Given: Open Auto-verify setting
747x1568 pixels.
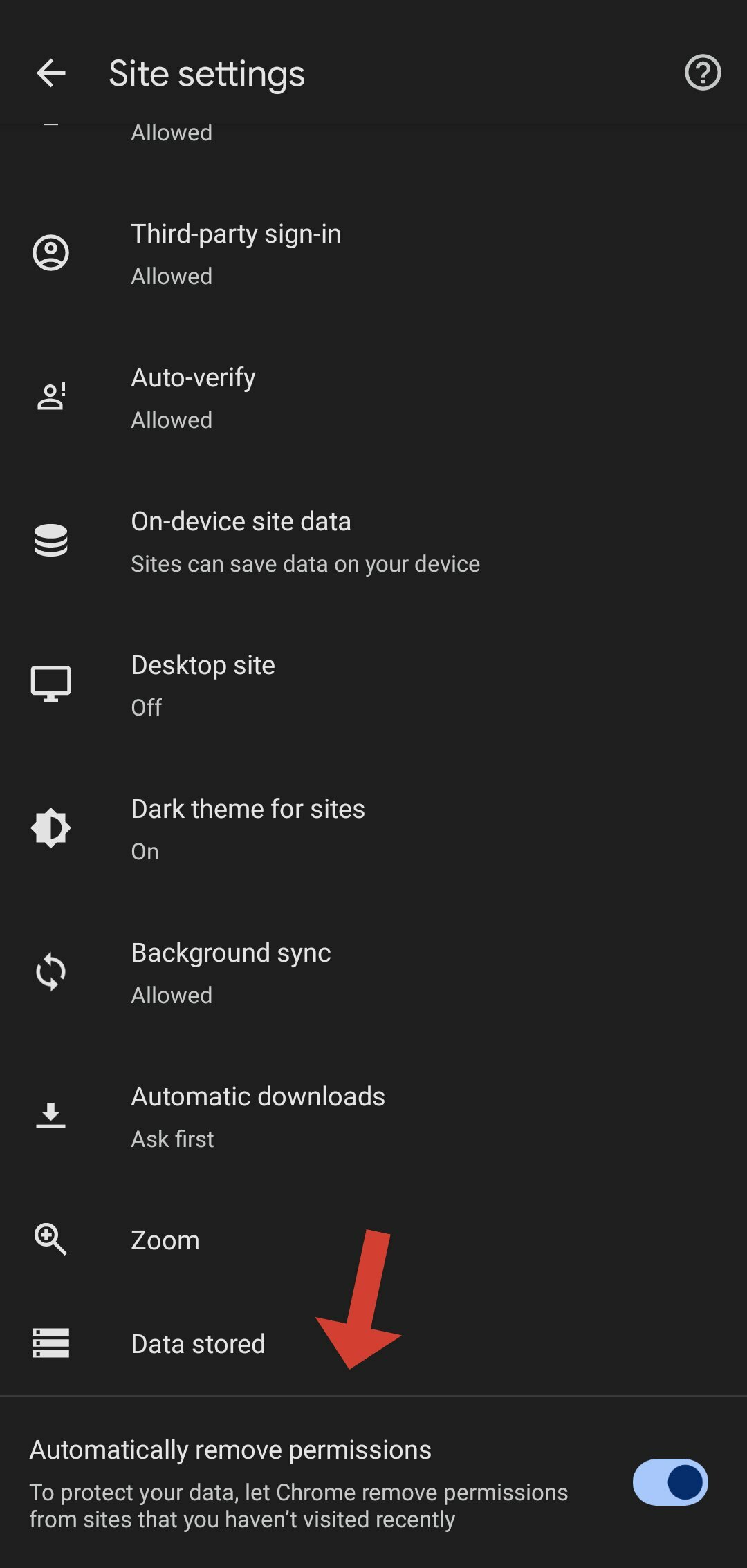Looking at the screenshot, I should (373, 398).
